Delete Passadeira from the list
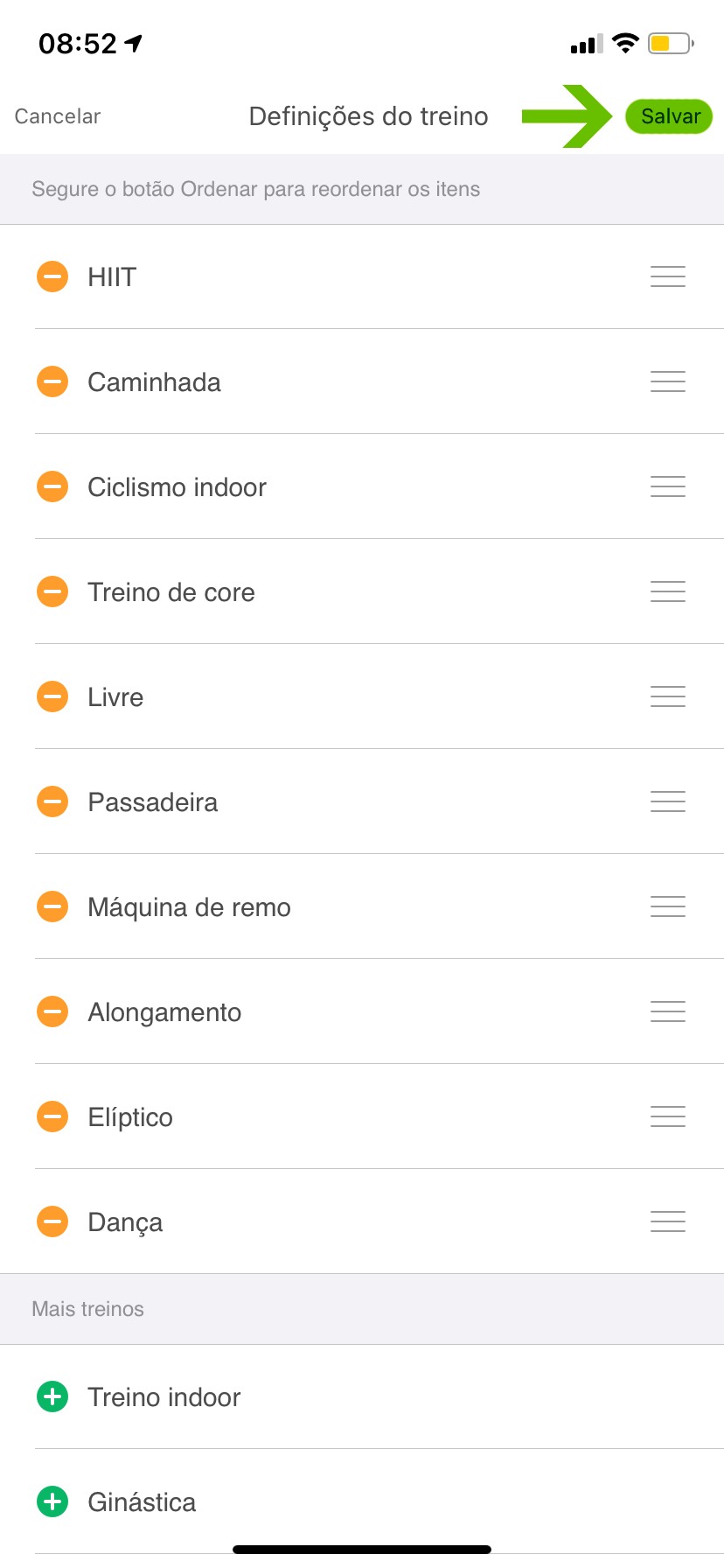This screenshot has width=724, height=1568. (x=52, y=801)
